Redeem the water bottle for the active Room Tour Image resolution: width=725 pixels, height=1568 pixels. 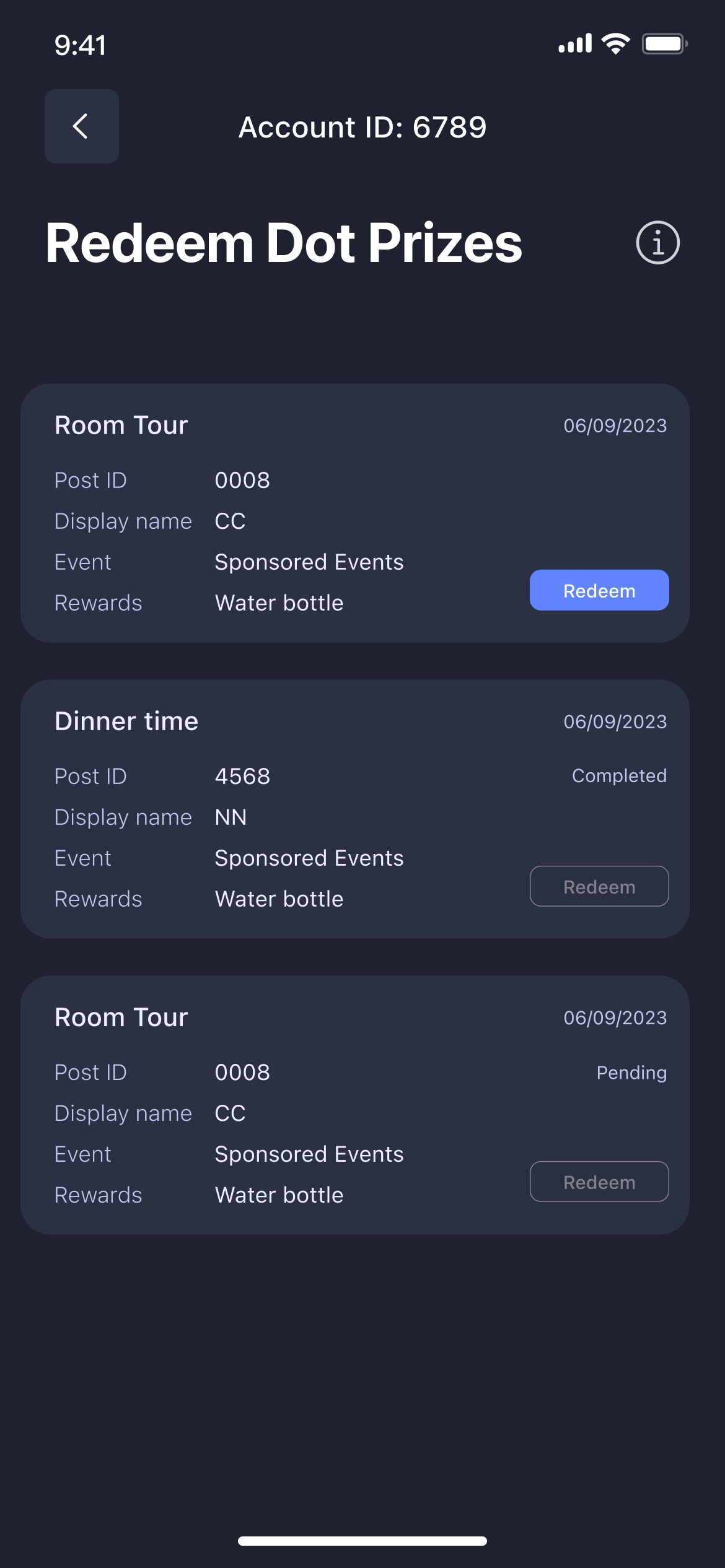point(599,590)
